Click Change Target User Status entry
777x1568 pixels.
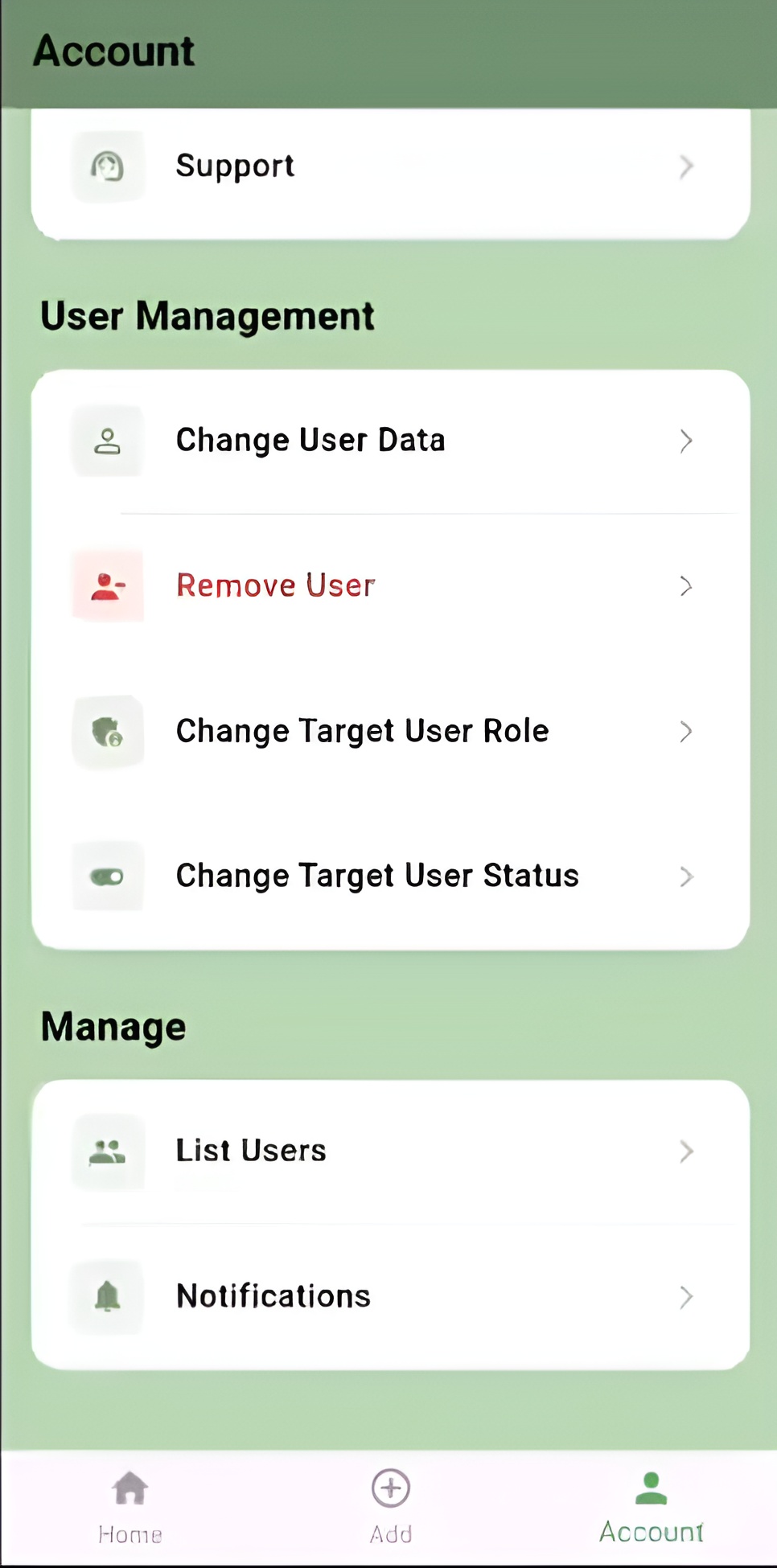377,876
